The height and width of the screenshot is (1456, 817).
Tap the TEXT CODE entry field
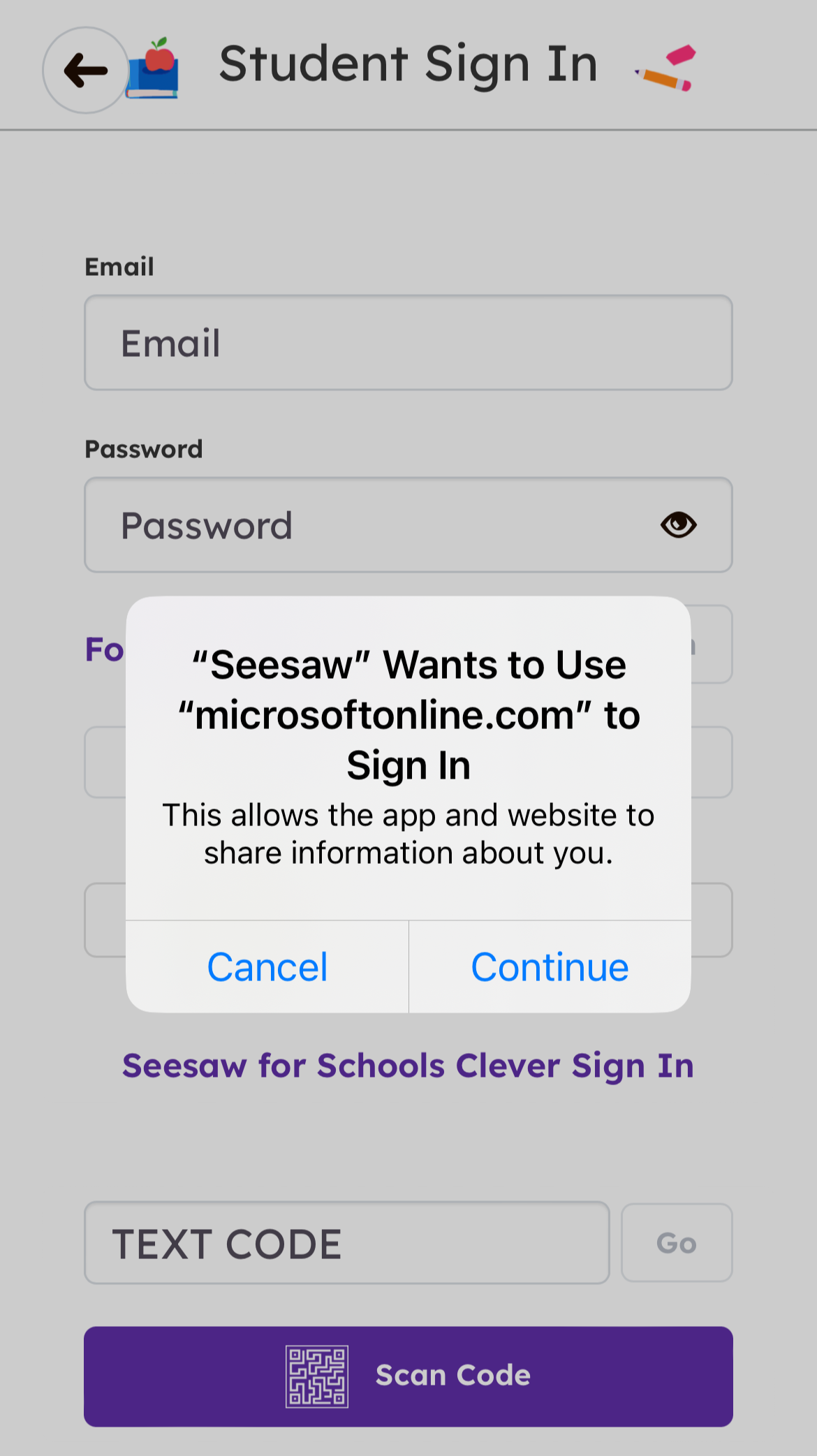(346, 1243)
